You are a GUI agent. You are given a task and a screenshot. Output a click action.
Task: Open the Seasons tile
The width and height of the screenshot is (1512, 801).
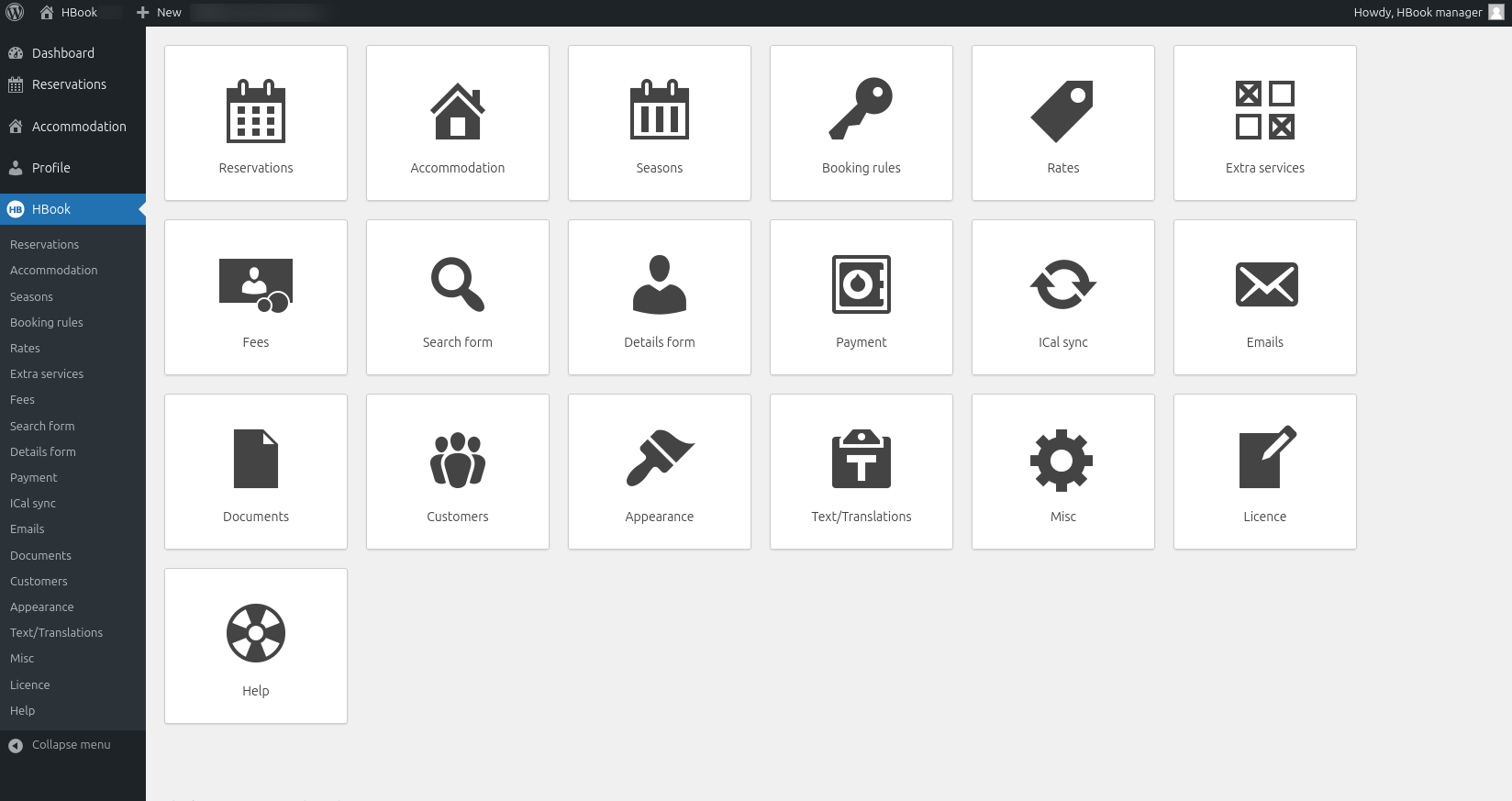659,123
